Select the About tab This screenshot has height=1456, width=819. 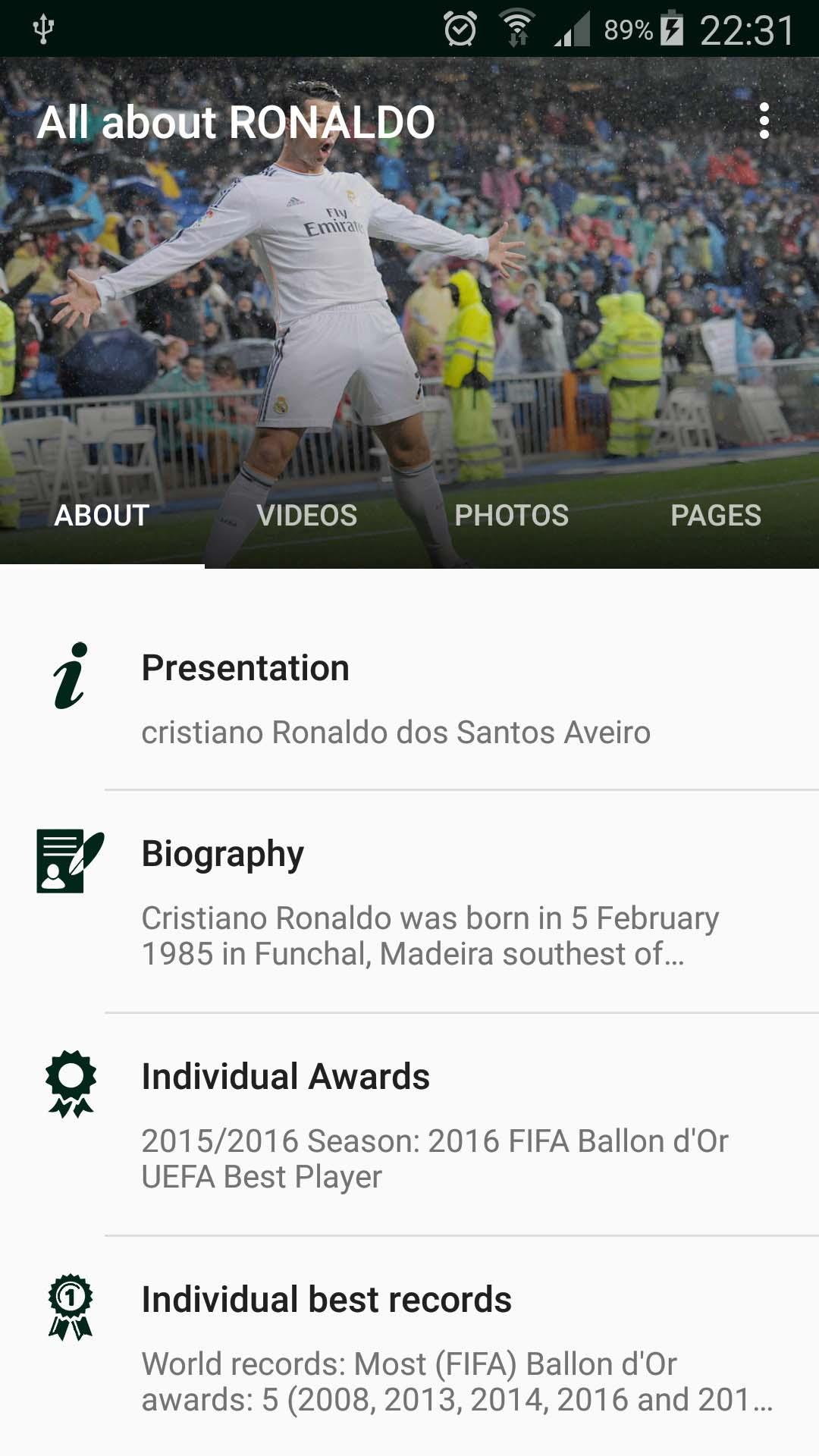102,516
